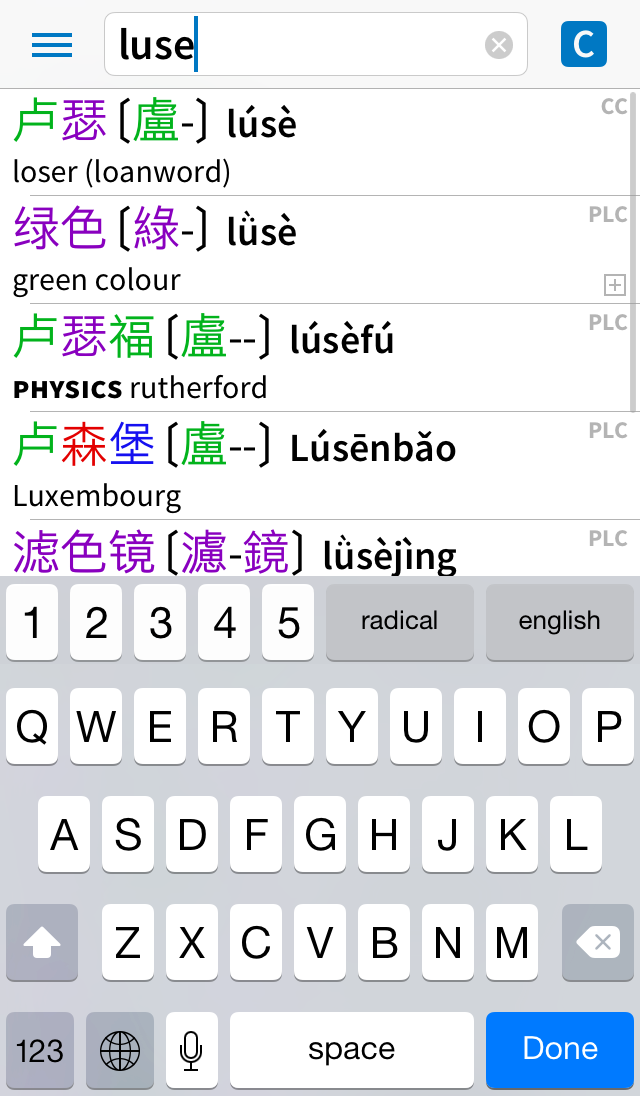This screenshot has width=640, height=1096.
Task: Tap tone number 3 key
Action: (160, 622)
